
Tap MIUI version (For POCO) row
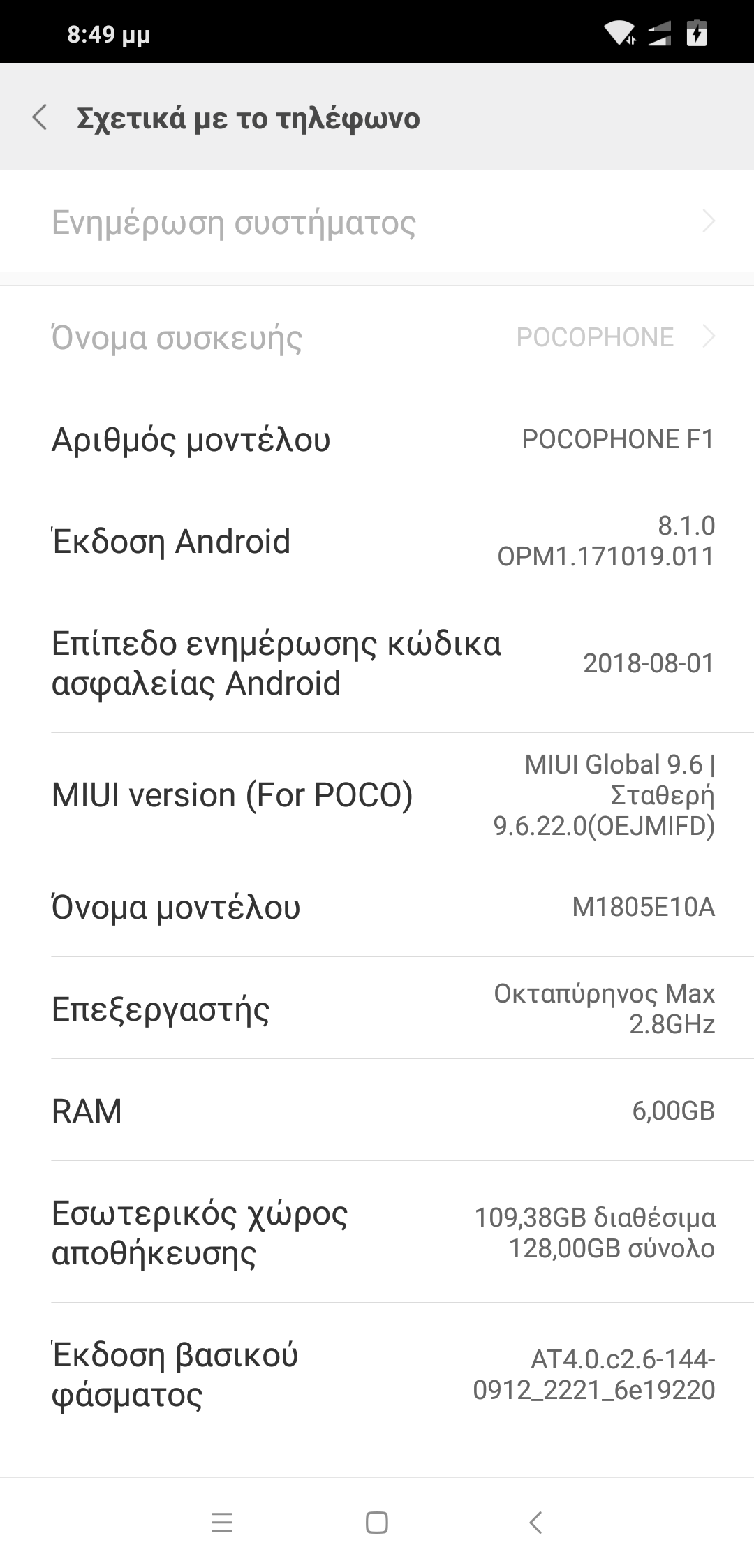pos(377,794)
